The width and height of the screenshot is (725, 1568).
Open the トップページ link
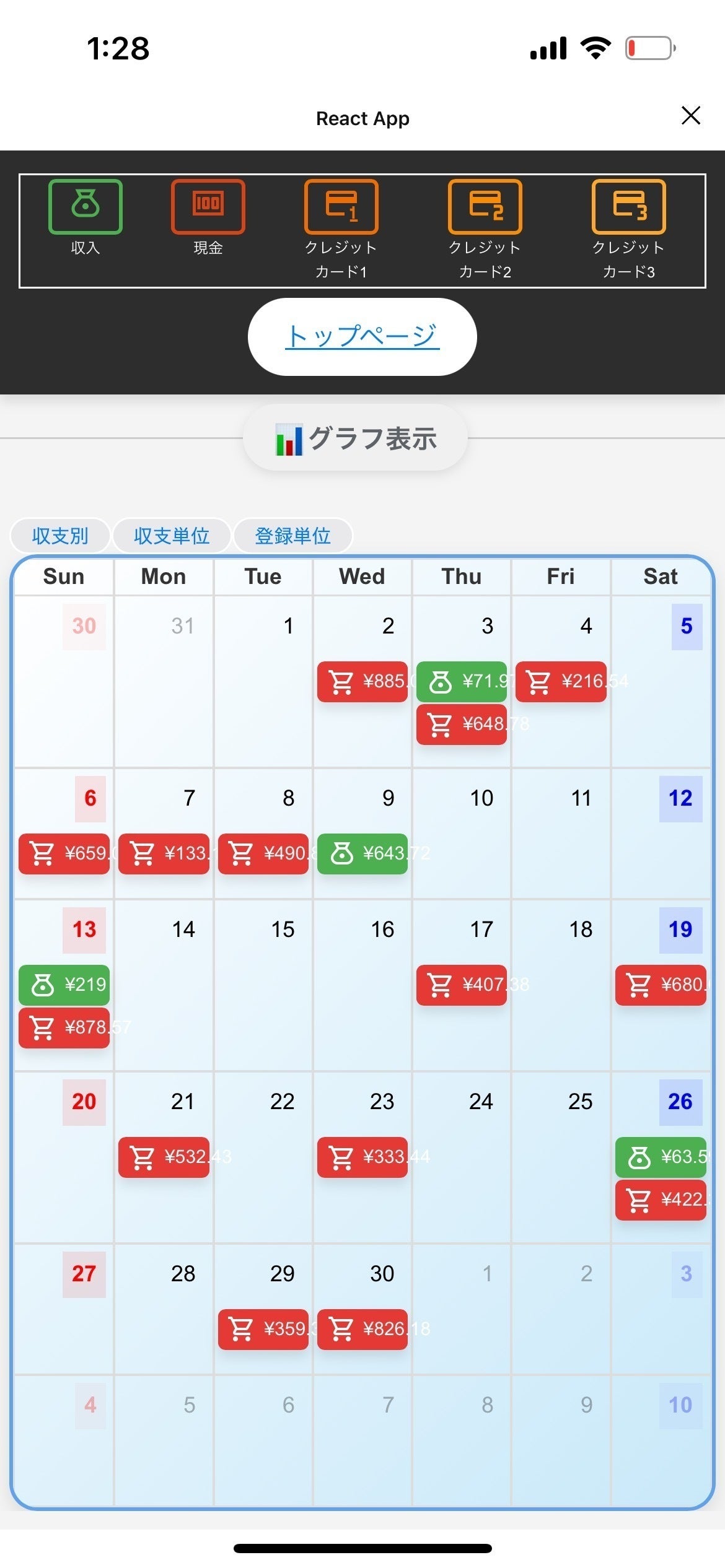pos(362,336)
